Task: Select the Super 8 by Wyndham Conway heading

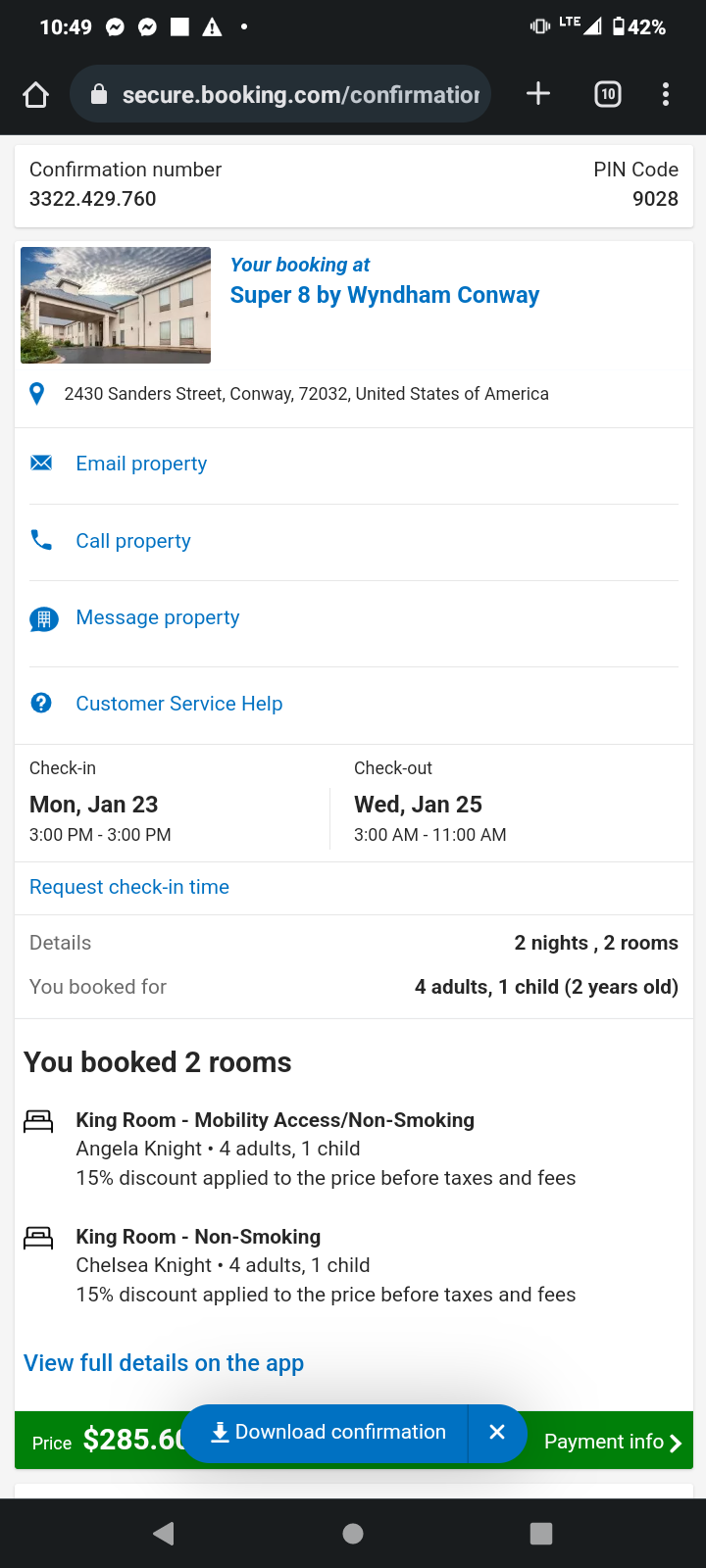Action: [x=384, y=294]
